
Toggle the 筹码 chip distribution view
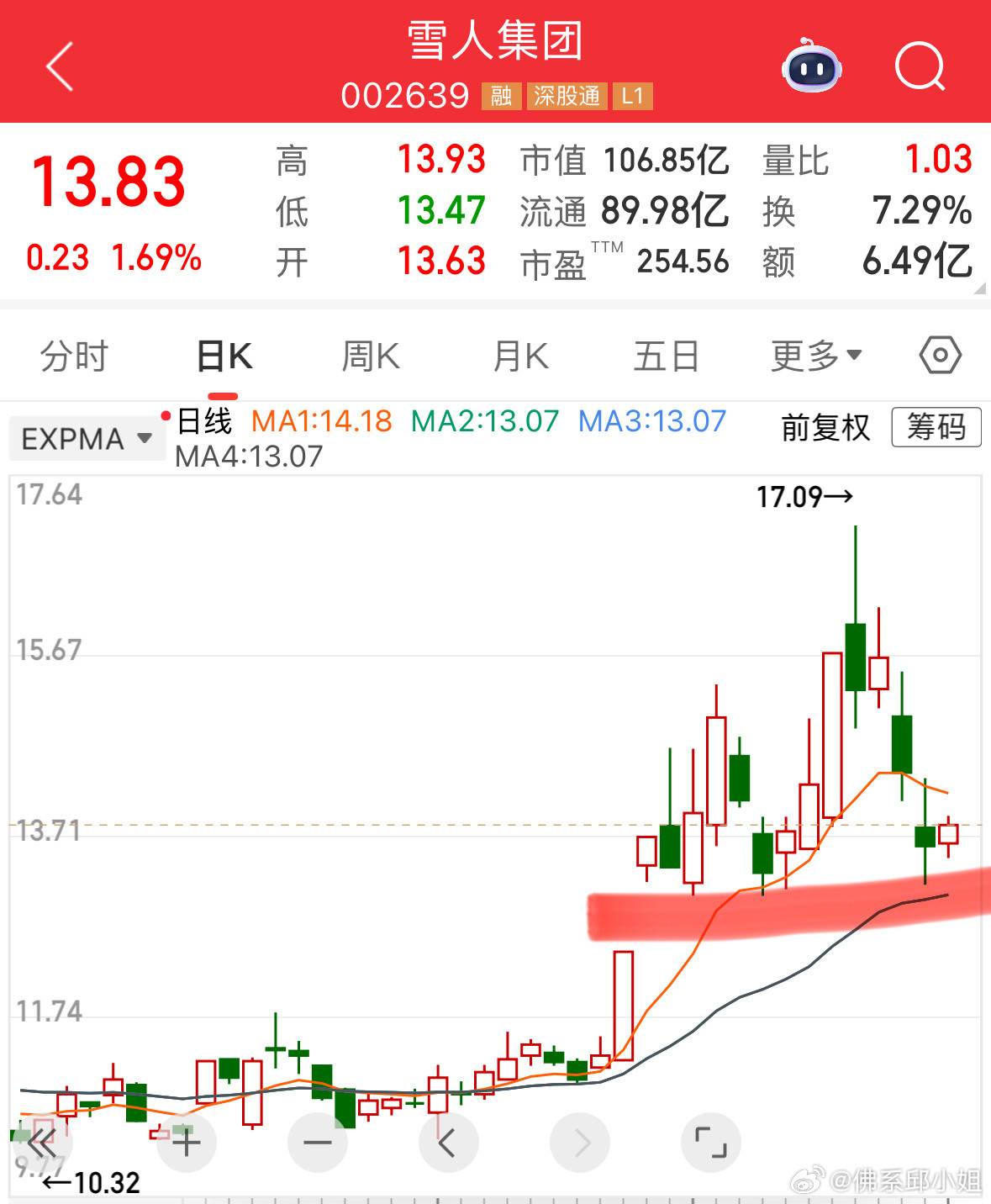pos(936,427)
